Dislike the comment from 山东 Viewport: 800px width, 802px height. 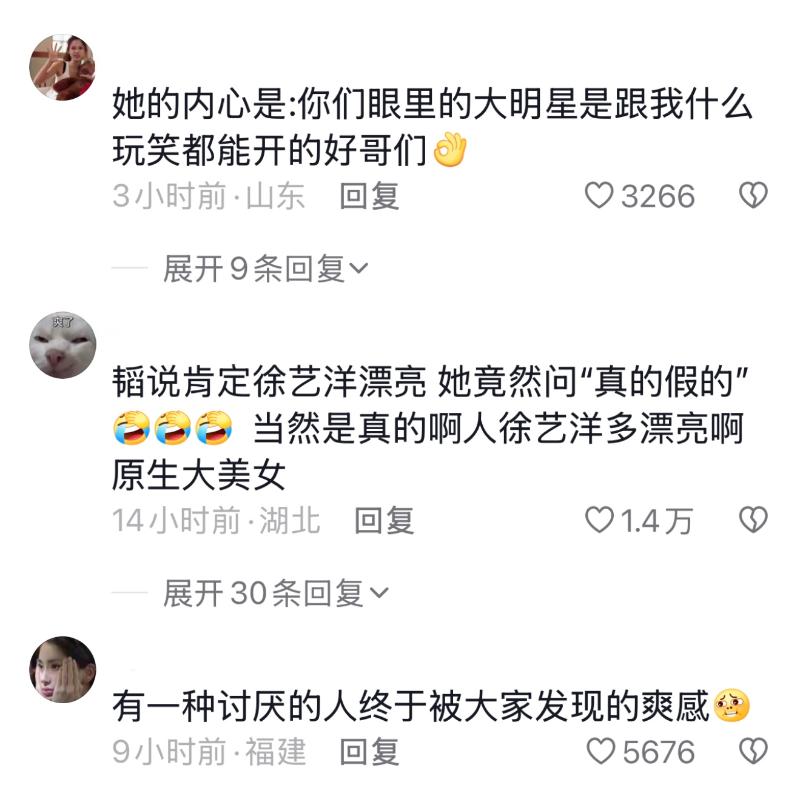[x=752, y=196]
